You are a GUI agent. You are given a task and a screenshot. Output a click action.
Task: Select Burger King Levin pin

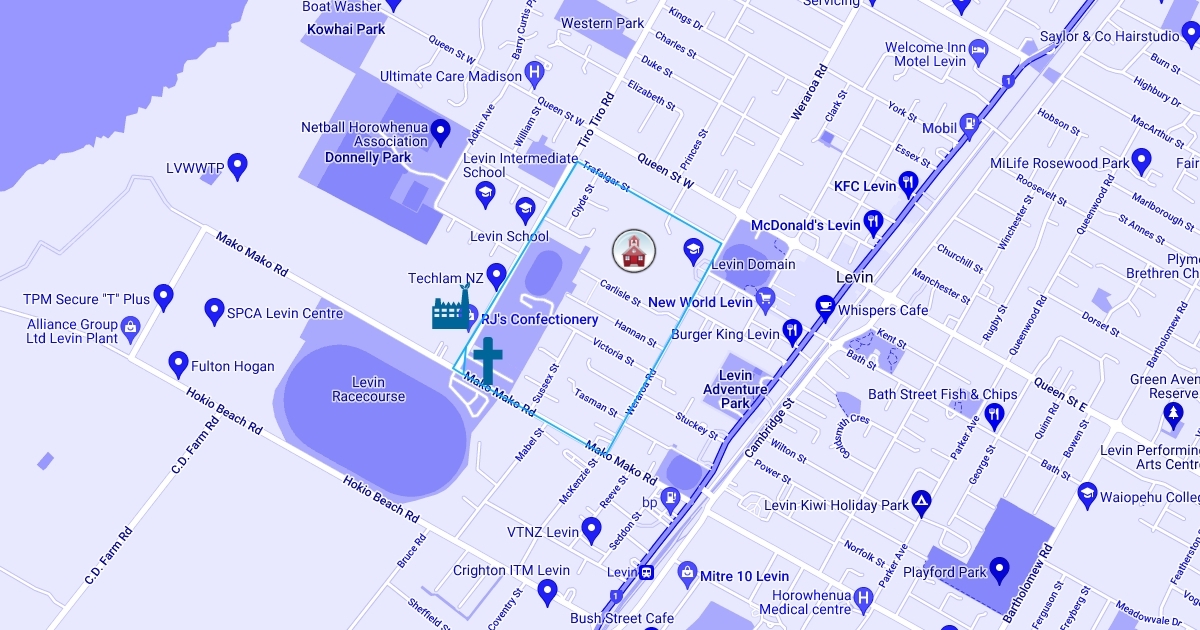click(x=792, y=329)
